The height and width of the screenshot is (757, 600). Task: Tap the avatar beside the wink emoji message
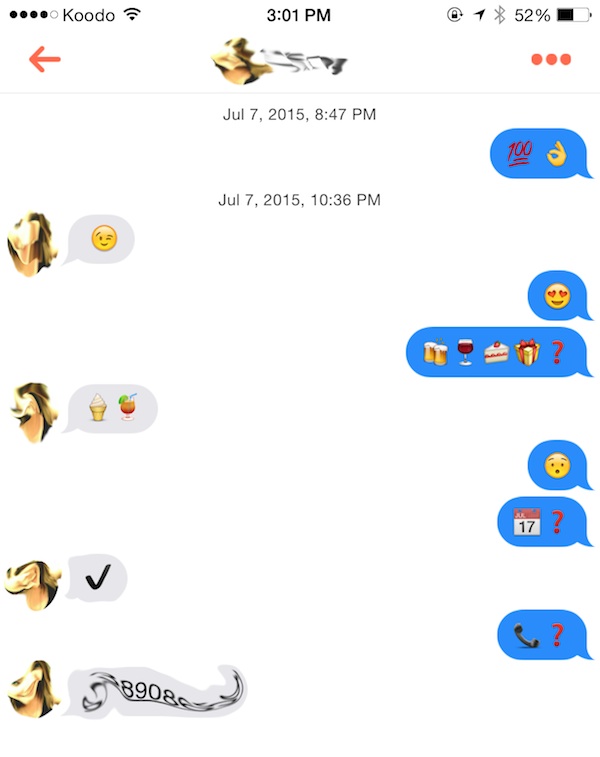(x=32, y=242)
